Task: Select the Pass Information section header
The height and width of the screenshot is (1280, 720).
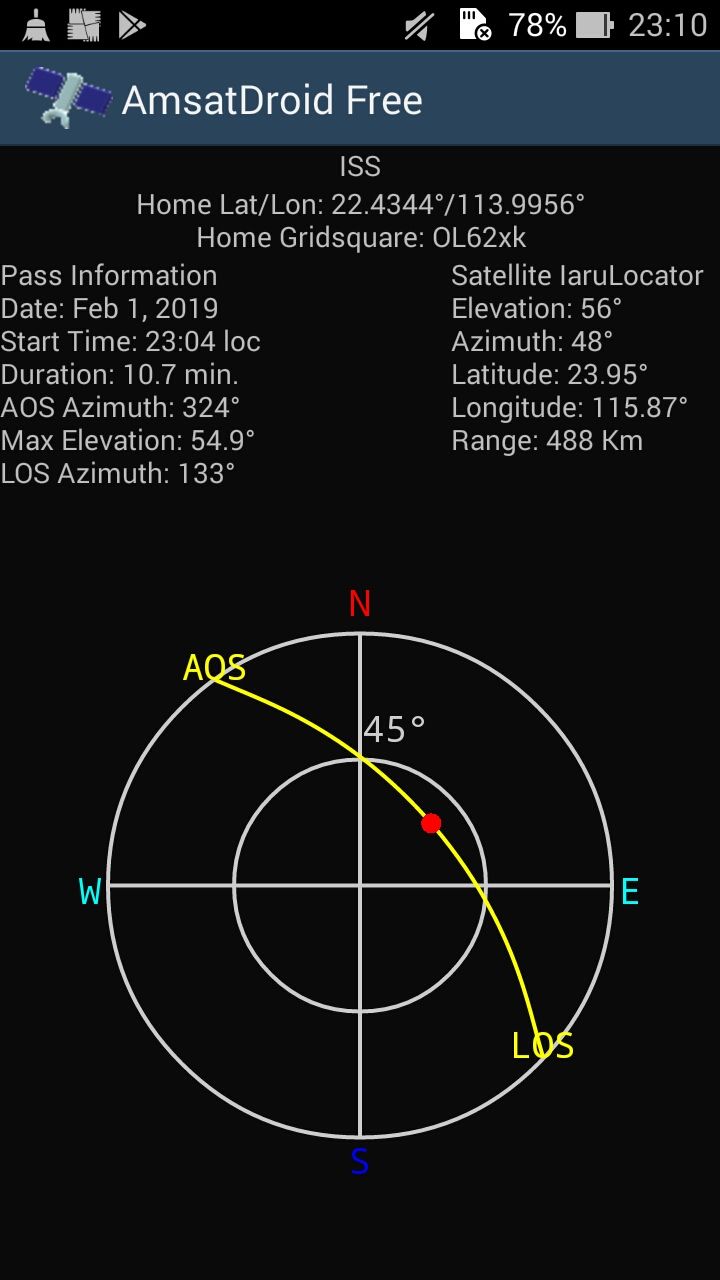Action: 109,275
